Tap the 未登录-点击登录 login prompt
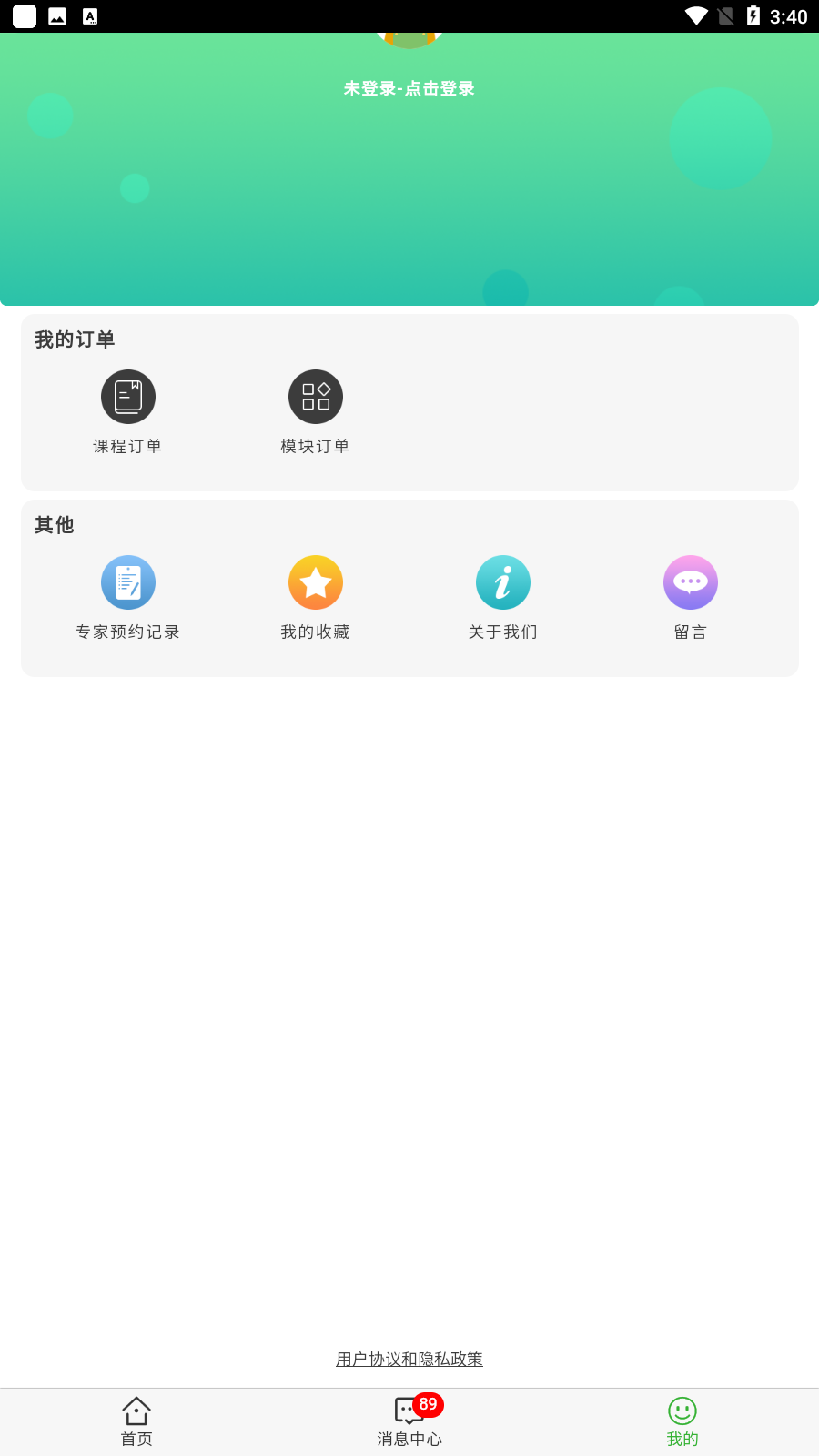 click(409, 88)
